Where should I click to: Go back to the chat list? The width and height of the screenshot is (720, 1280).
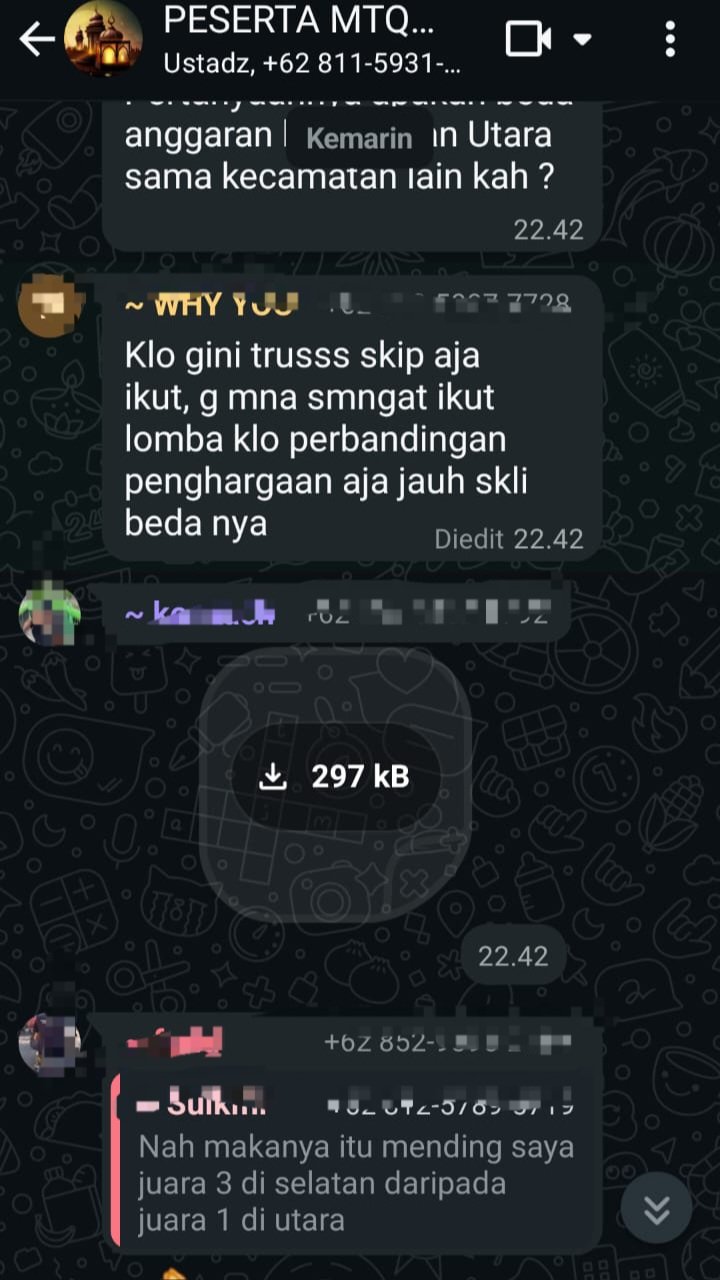pos(36,40)
